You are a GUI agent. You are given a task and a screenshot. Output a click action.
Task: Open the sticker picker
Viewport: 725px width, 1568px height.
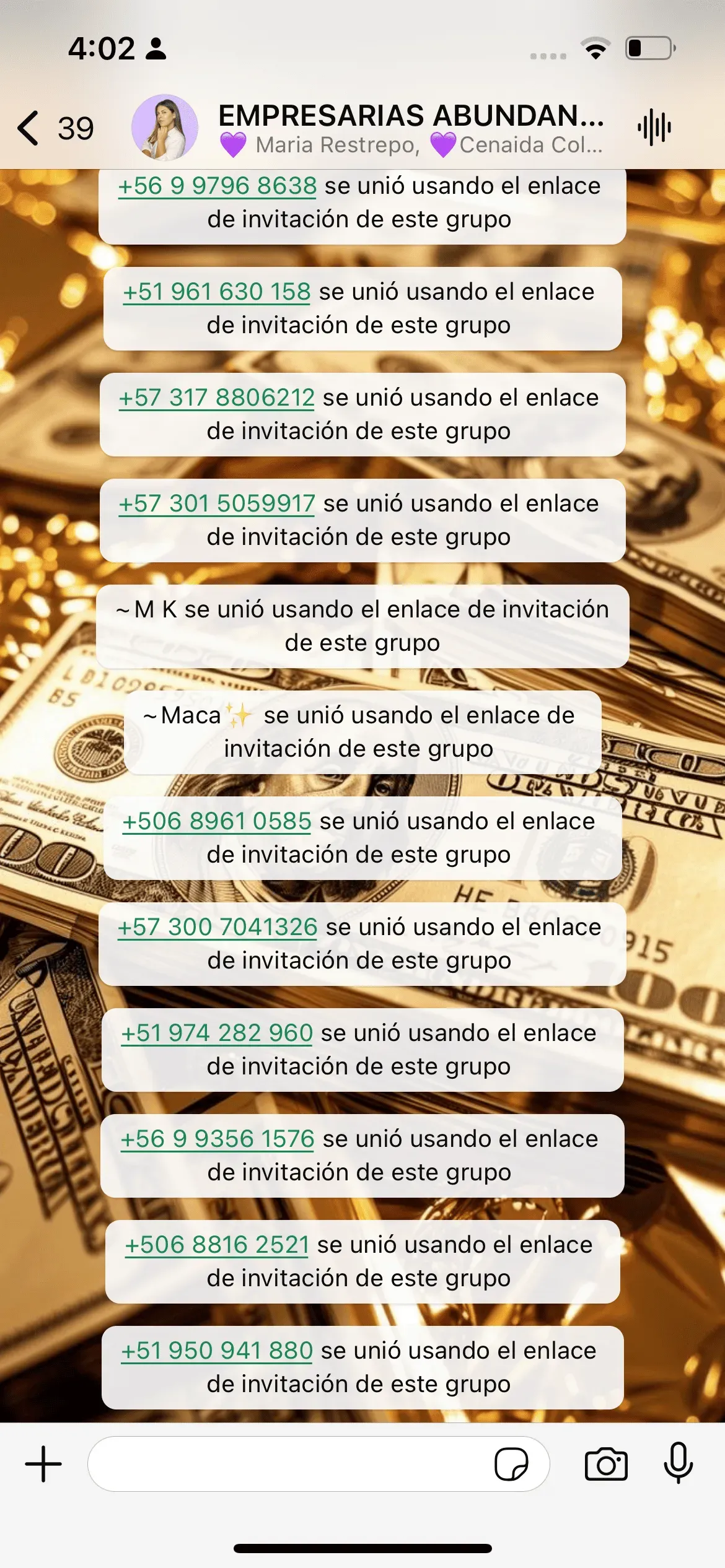pos(511,1464)
